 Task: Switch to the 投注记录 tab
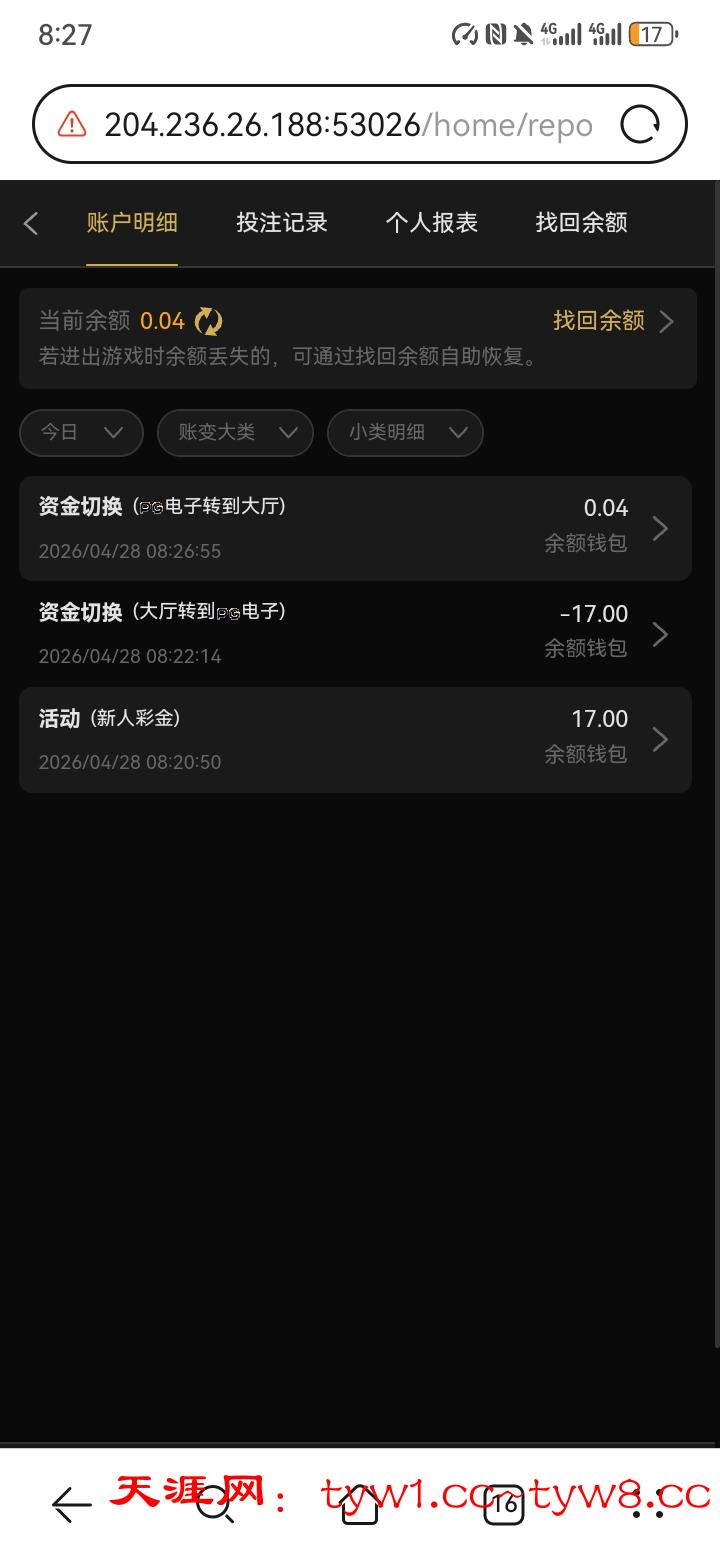[x=282, y=222]
